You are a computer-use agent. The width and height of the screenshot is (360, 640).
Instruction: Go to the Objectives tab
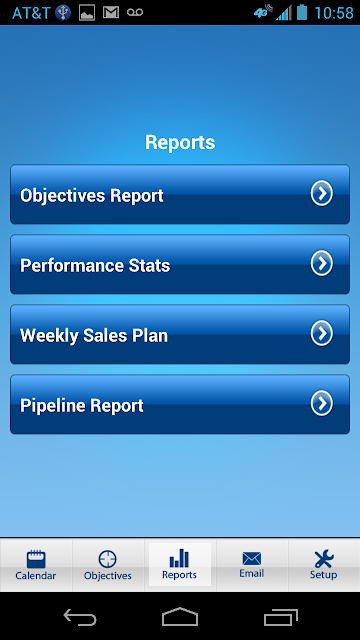click(x=108, y=565)
